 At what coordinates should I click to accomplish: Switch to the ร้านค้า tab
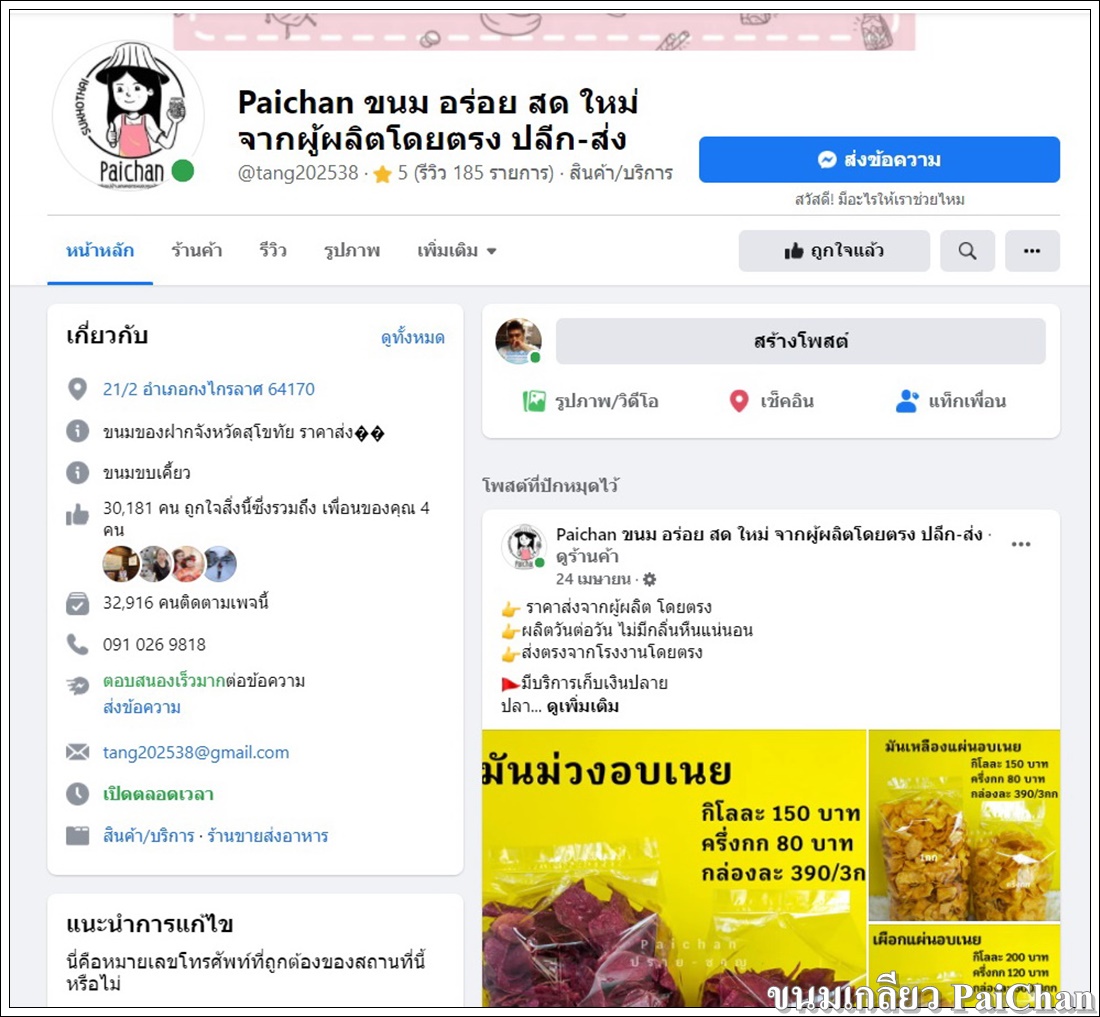196,250
